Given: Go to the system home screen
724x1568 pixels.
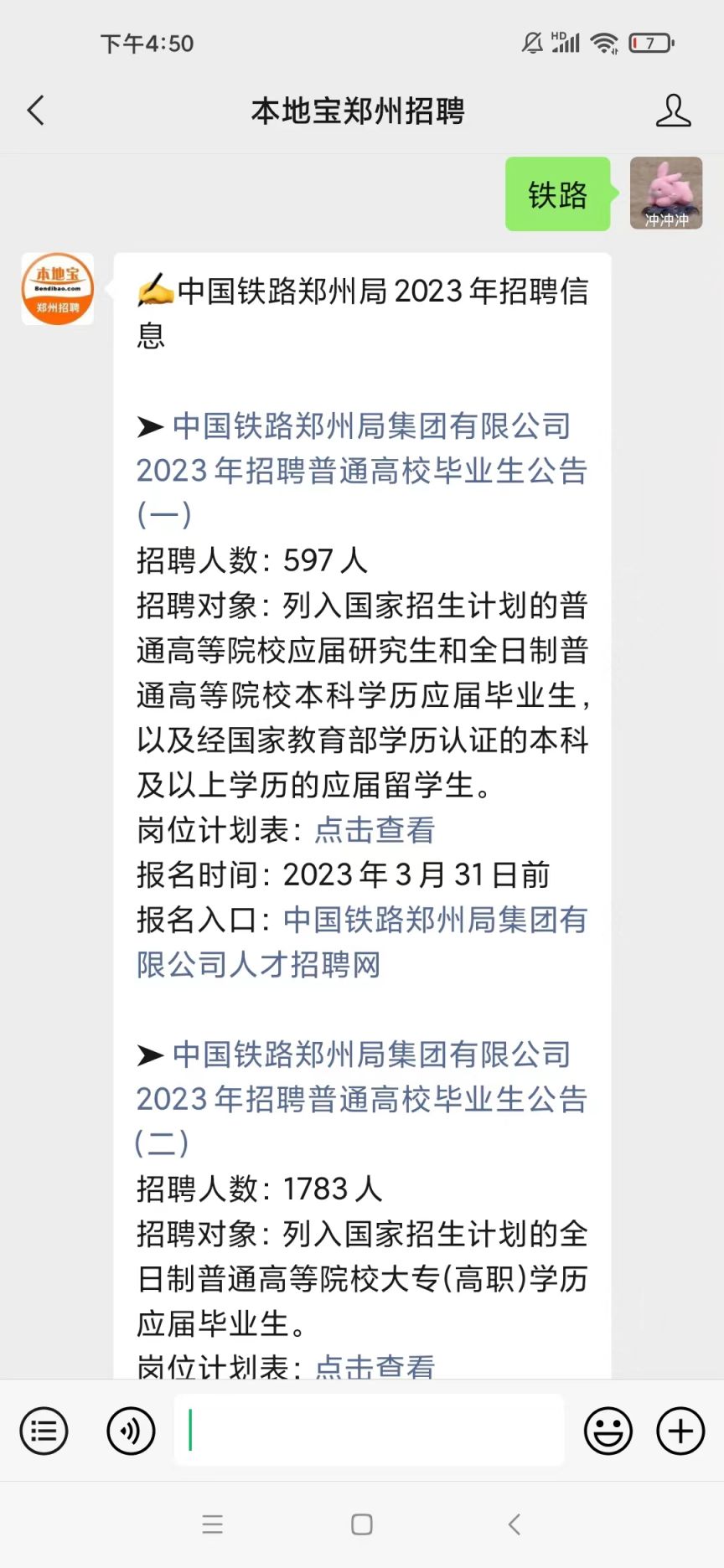Looking at the screenshot, I should point(362,1524).
